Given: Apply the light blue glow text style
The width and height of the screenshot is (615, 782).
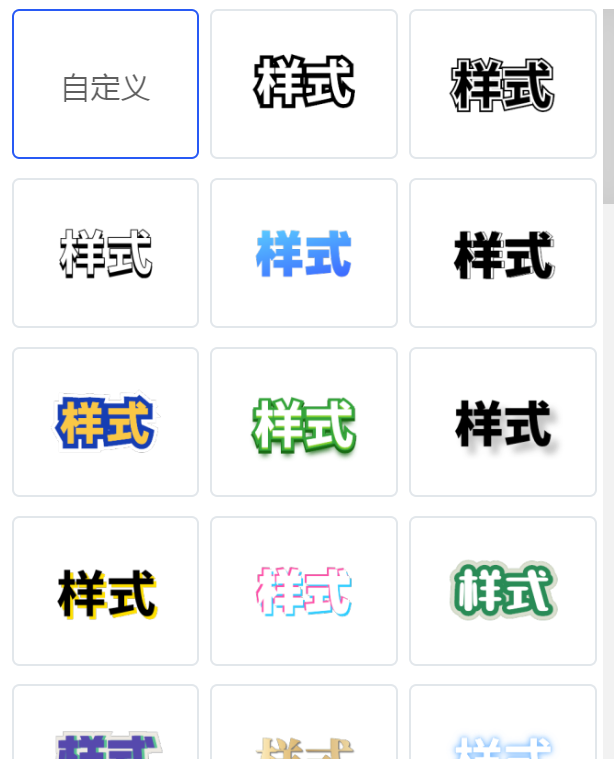Looking at the screenshot, I should point(503,735).
